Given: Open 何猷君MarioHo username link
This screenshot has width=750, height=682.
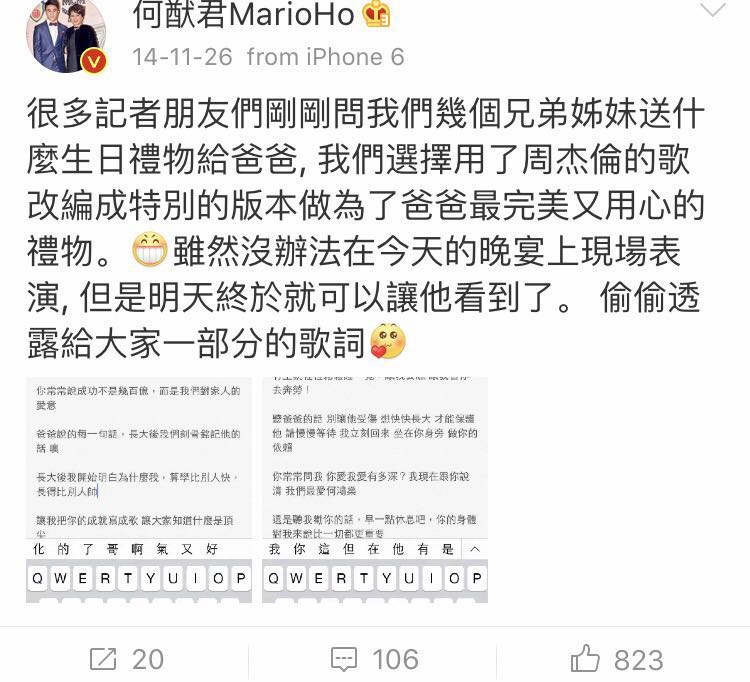Looking at the screenshot, I should (243, 14).
